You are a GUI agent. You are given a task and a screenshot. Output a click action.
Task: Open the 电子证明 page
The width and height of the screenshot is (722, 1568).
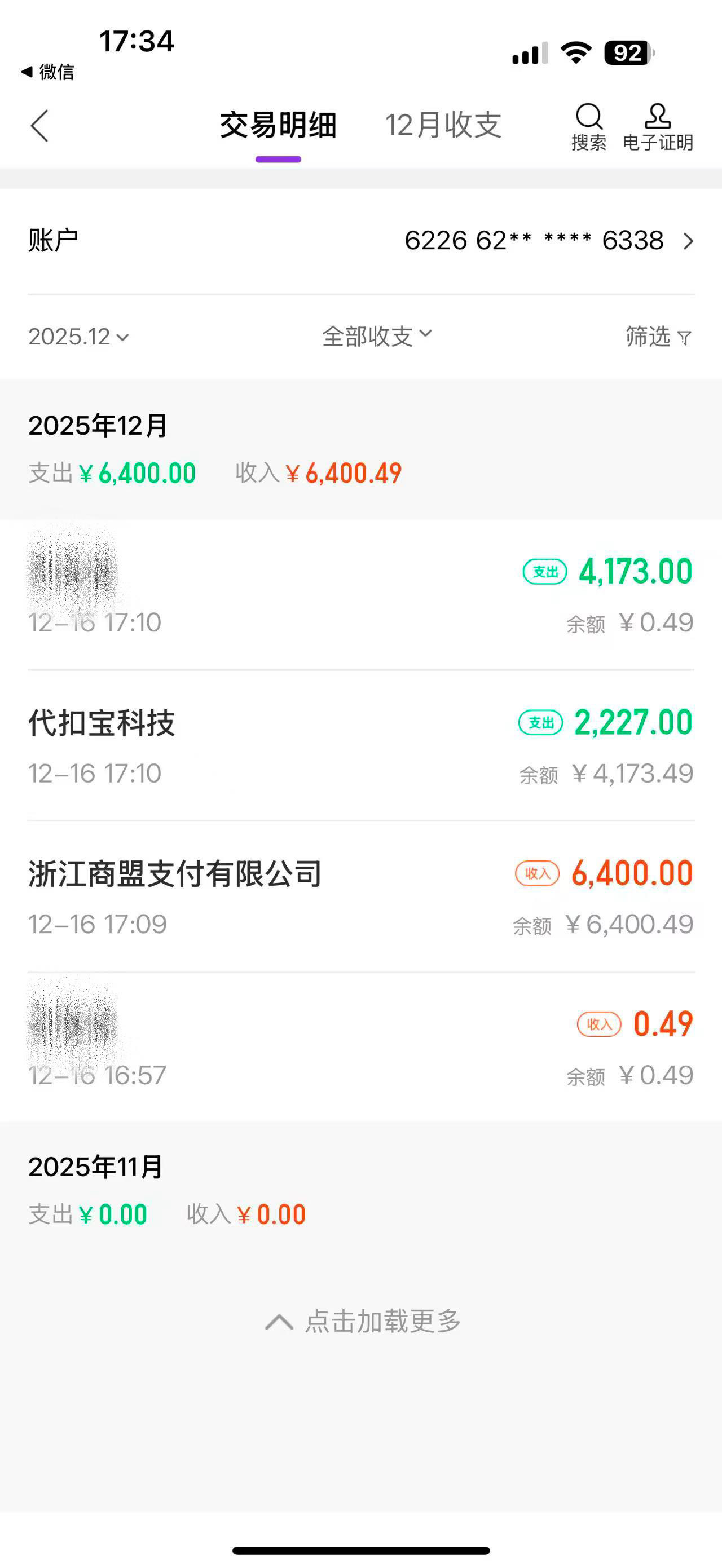(x=658, y=127)
